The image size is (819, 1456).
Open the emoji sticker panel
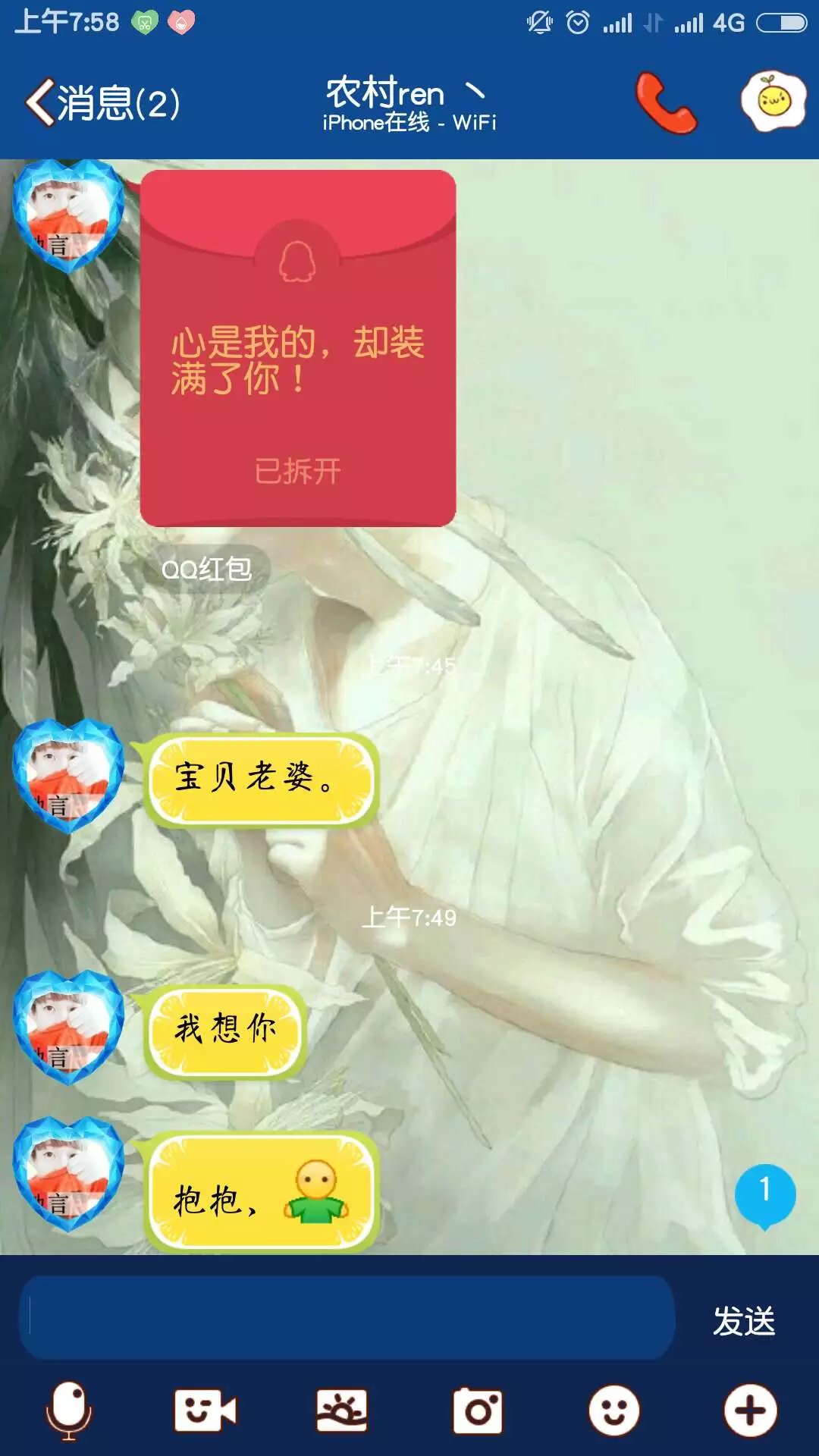(614, 1410)
